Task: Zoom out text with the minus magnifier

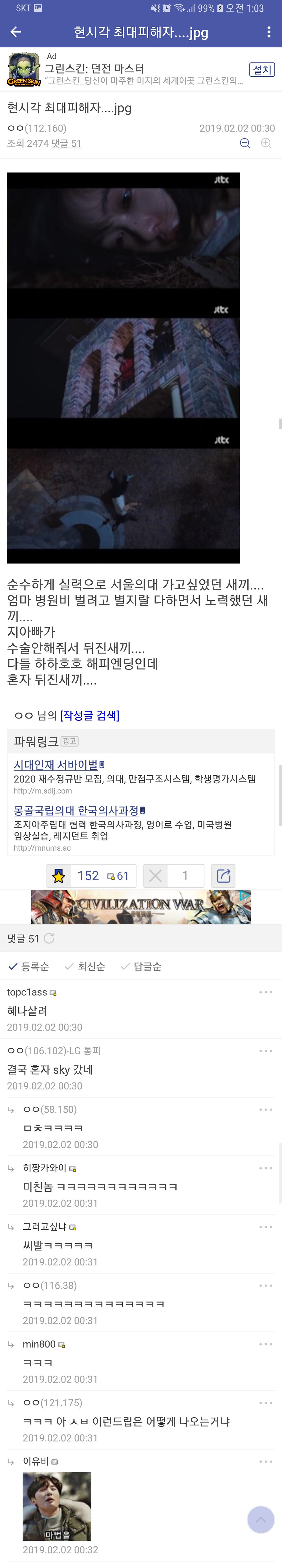Action: [x=245, y=144]
